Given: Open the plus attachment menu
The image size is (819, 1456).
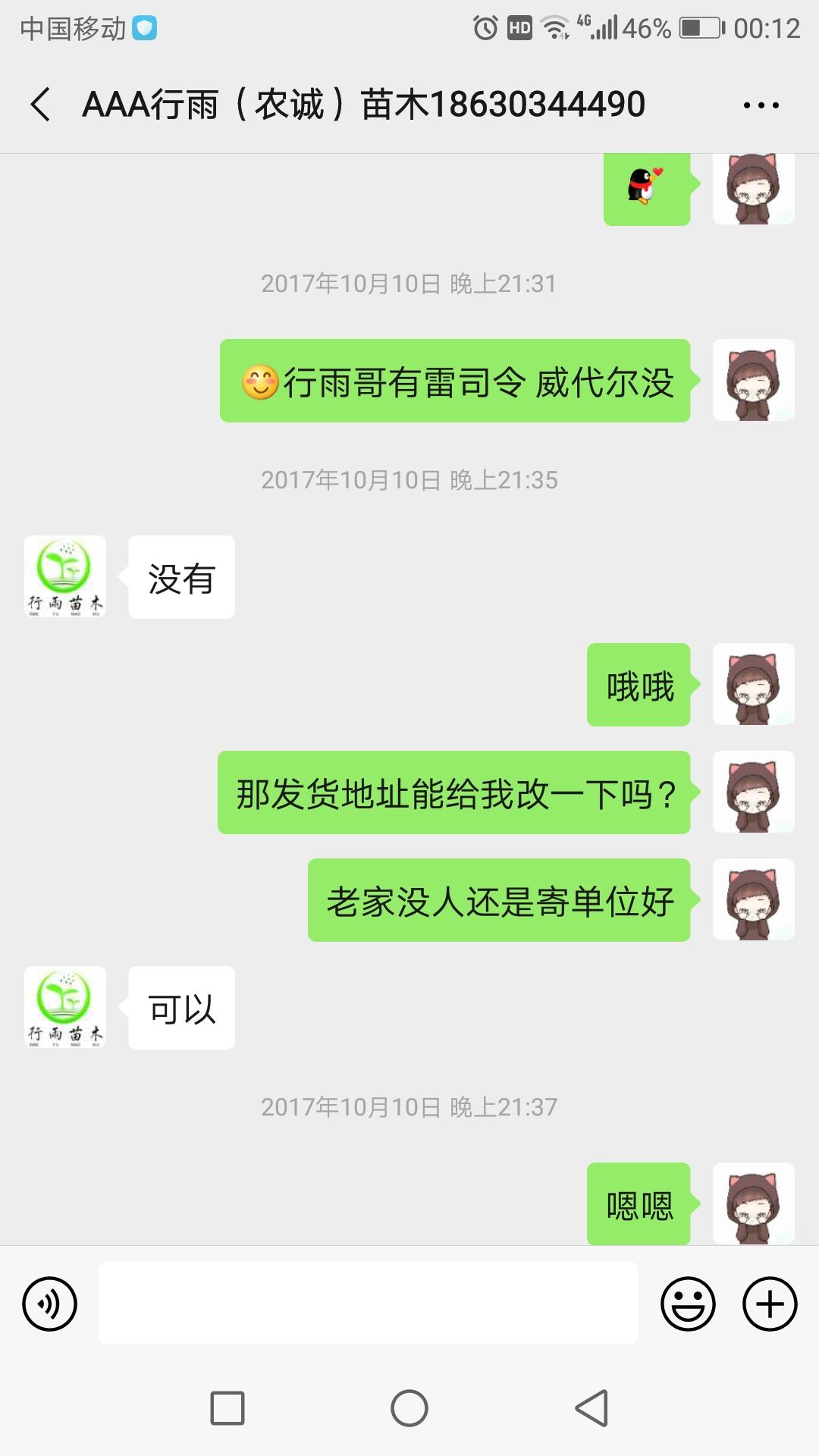Looking at the screenshot, I should 770,1304.
